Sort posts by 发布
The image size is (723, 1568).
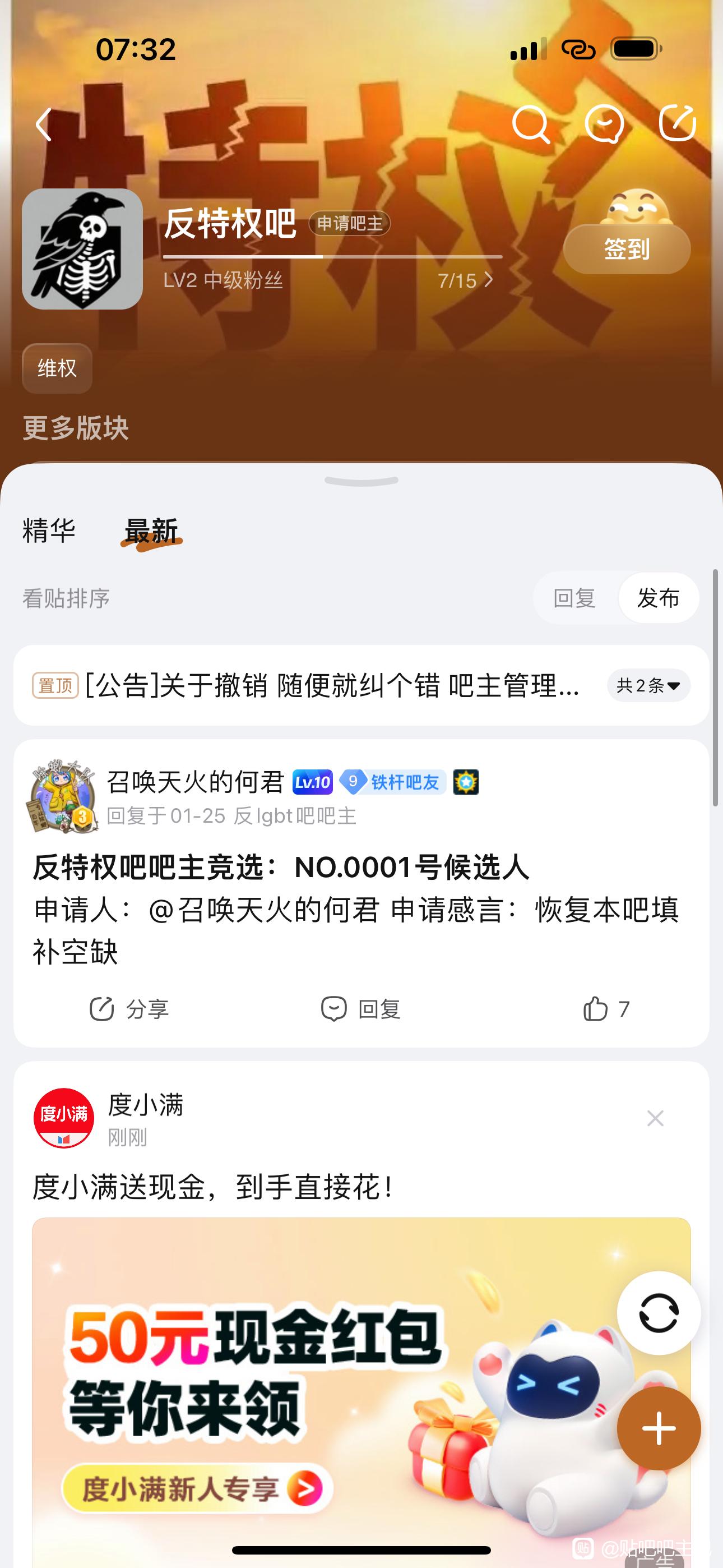tap(658, 598)
